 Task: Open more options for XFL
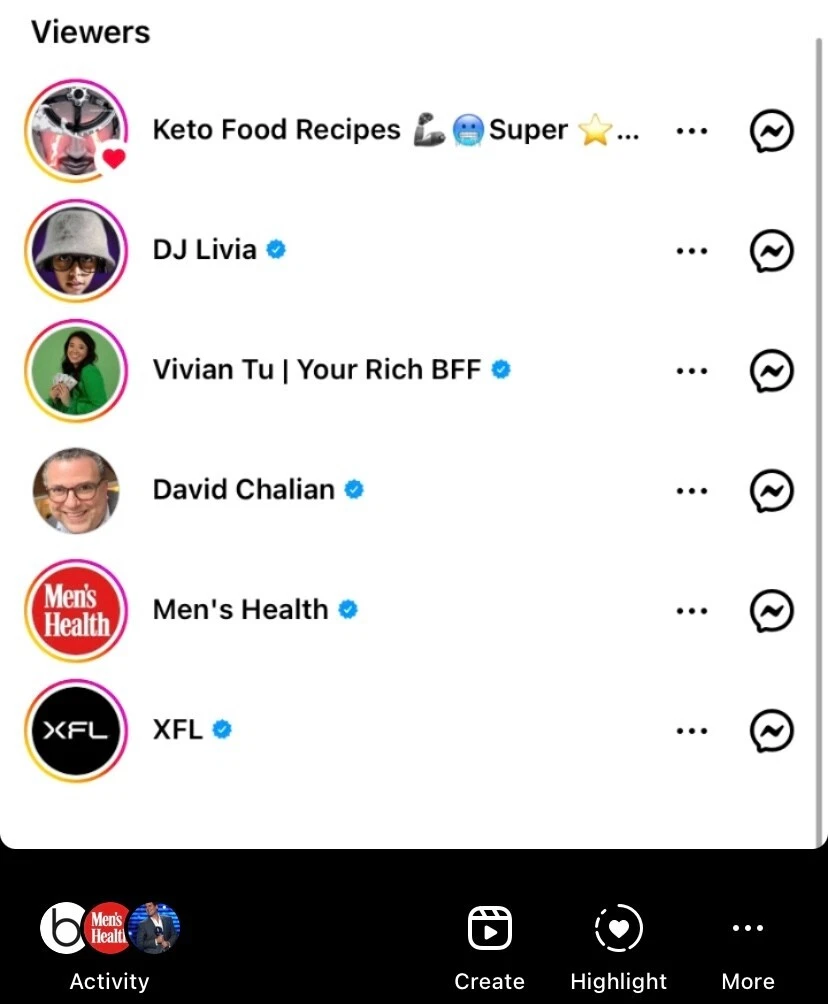(692, 731)
